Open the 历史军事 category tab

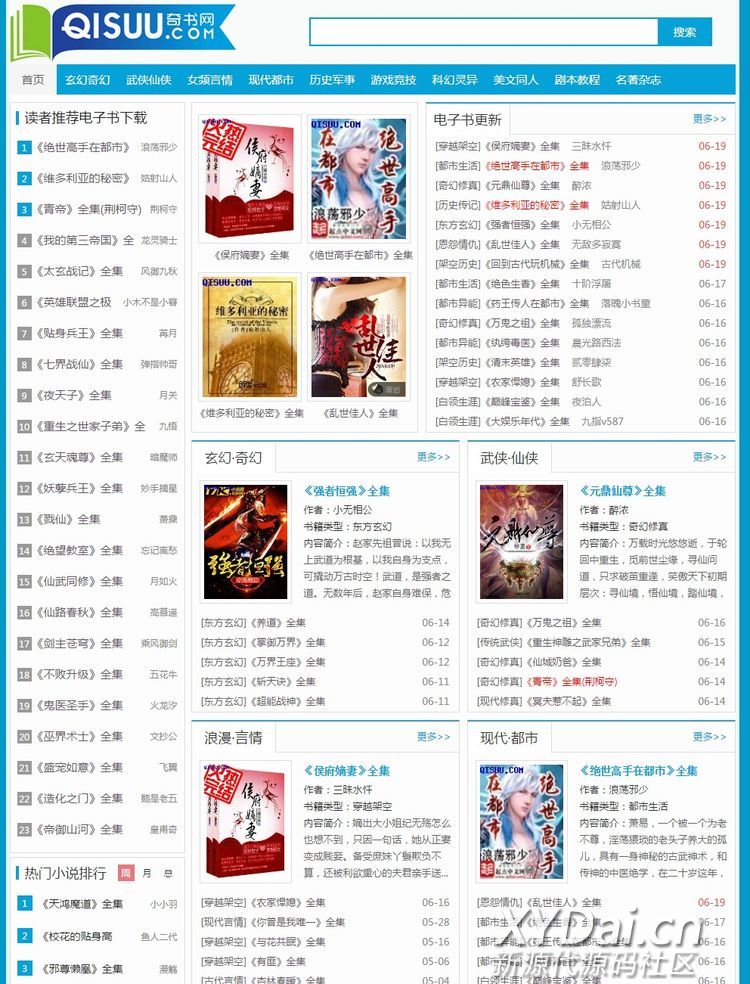tap(332, 80)
